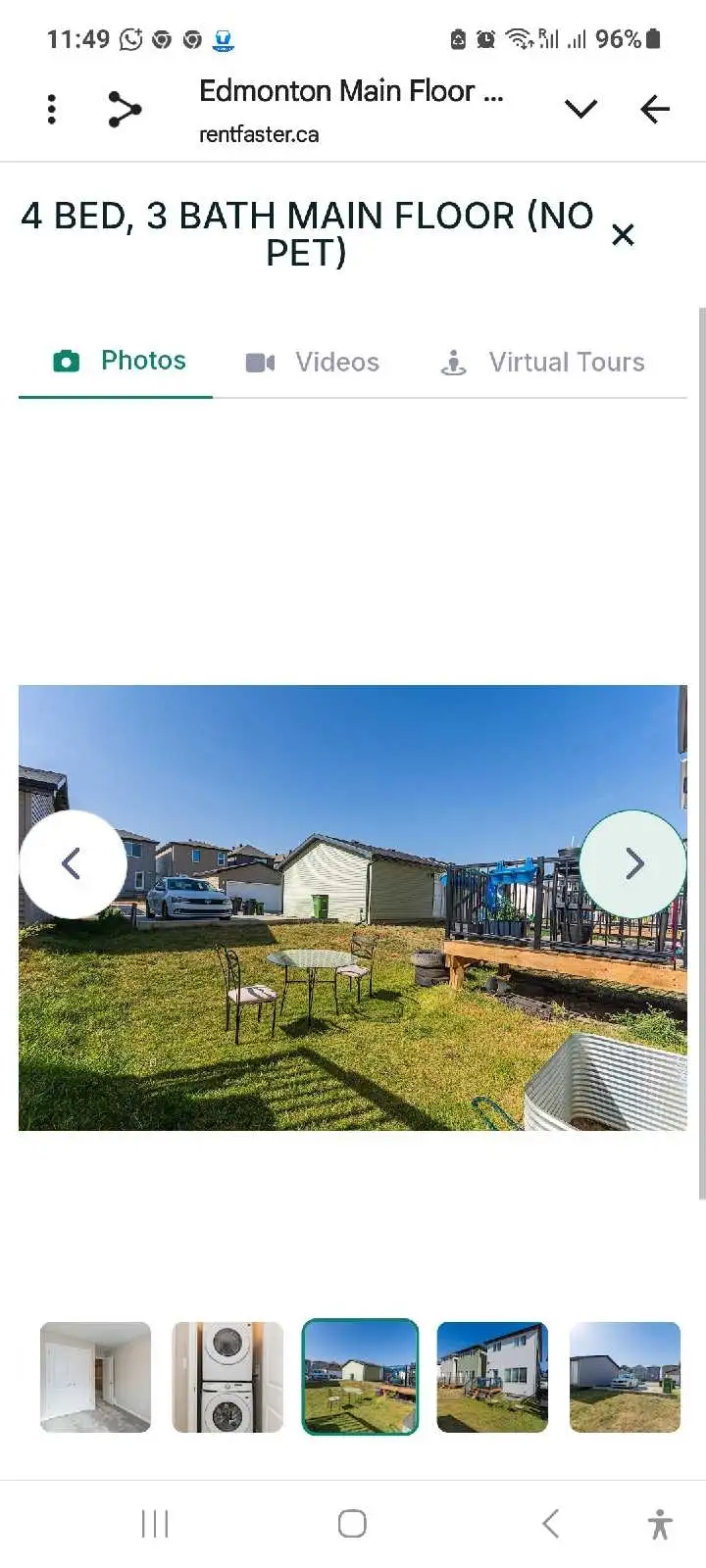Viewport: 706px width, 1568px height.
Task: Open the browser overflow menu
Action: [52, 109]
